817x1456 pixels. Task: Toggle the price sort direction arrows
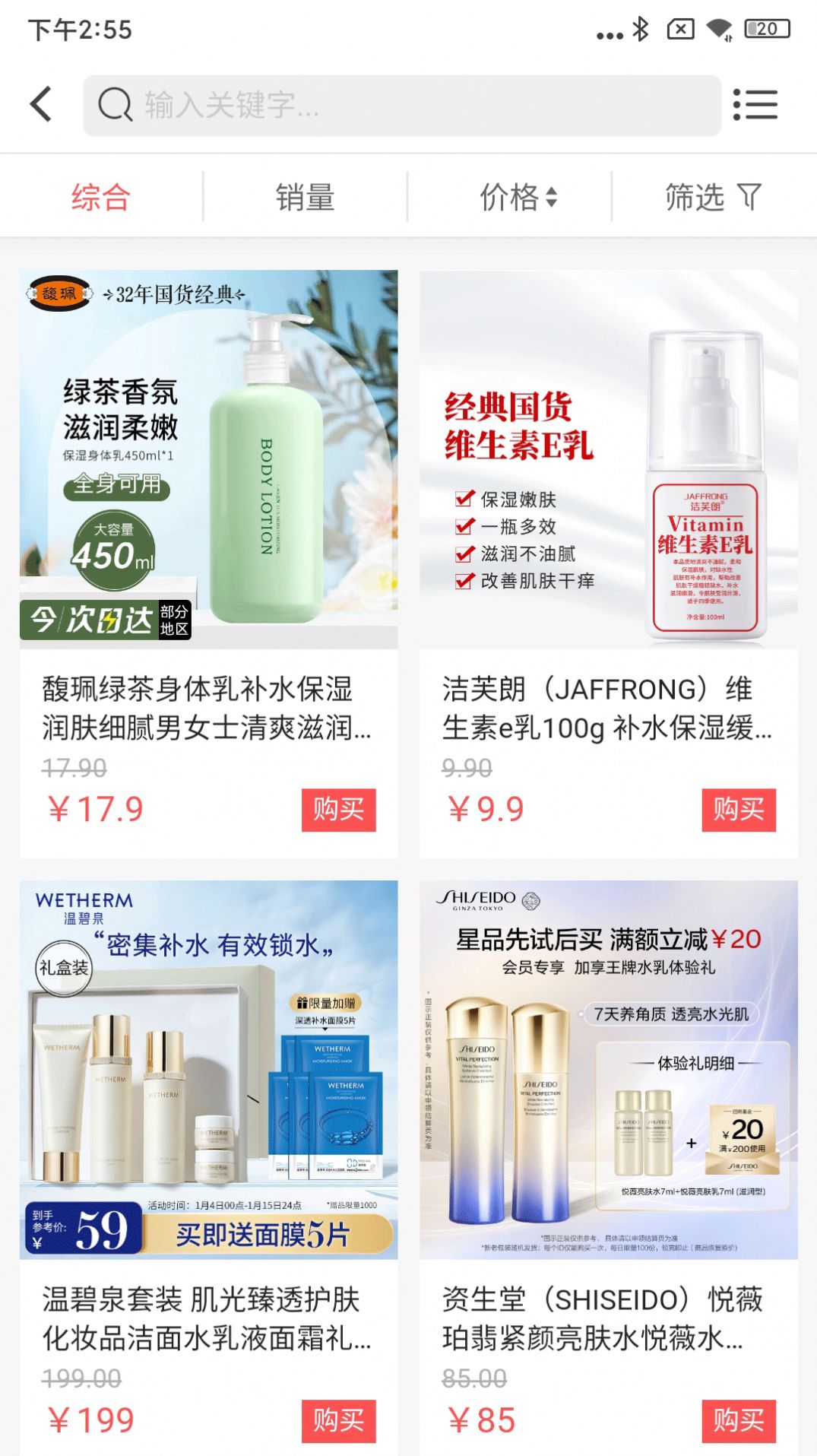click(x=553, y=195)
